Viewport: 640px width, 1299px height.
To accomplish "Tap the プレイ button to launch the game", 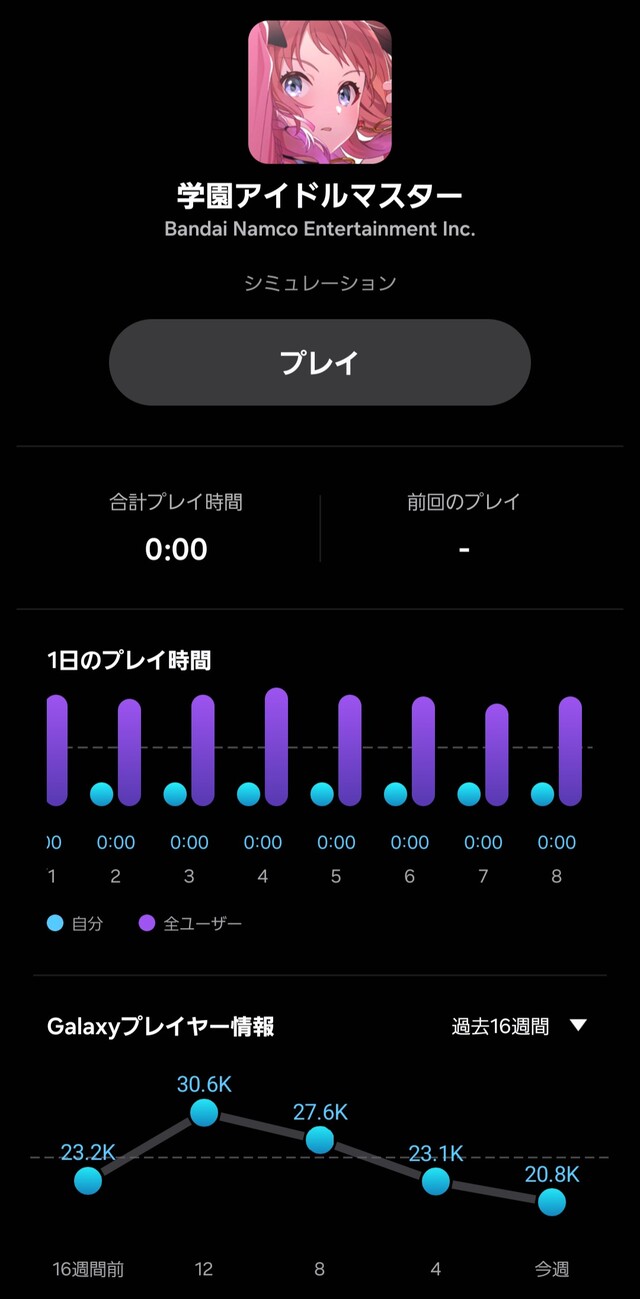I will click(319, 362).
